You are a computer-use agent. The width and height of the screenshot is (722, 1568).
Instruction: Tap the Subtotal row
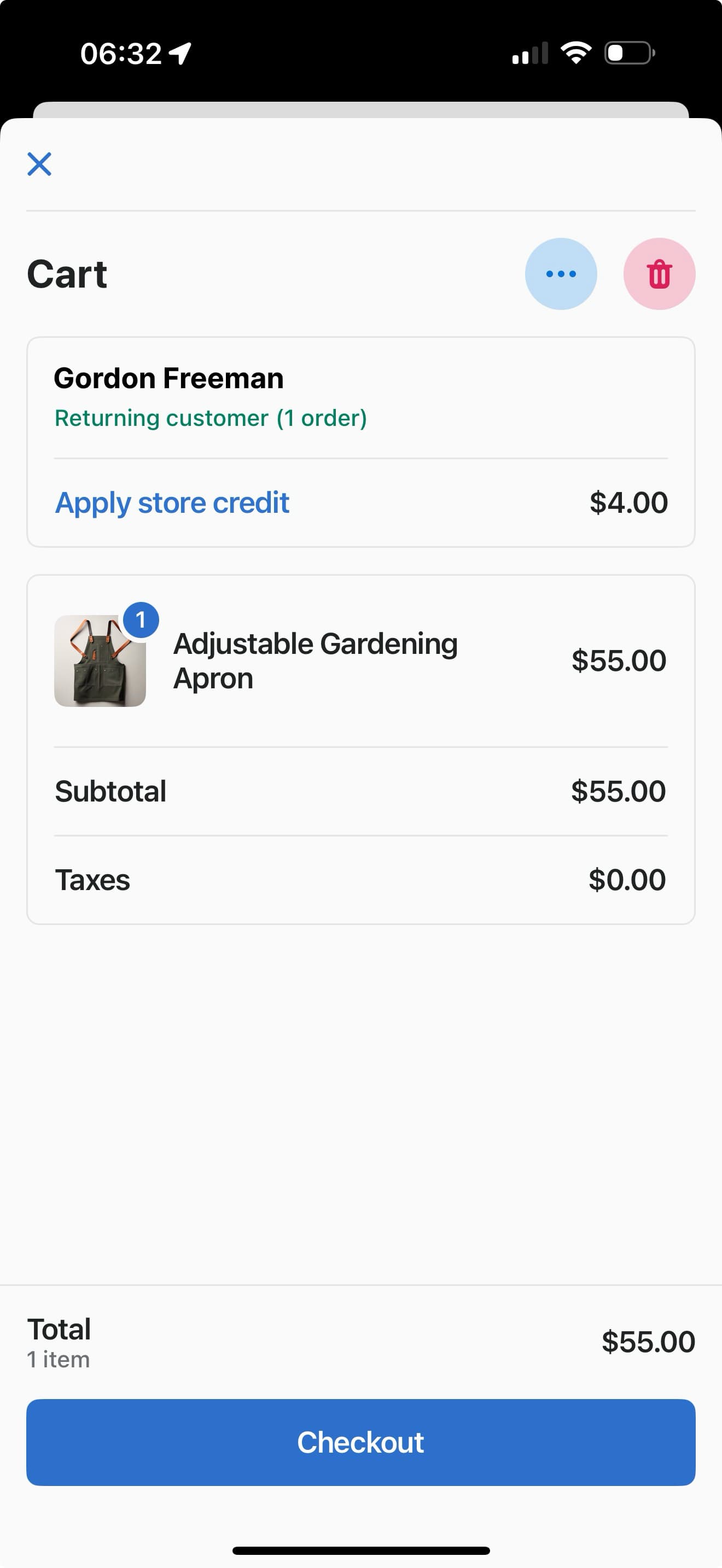(x=360, y=791)
